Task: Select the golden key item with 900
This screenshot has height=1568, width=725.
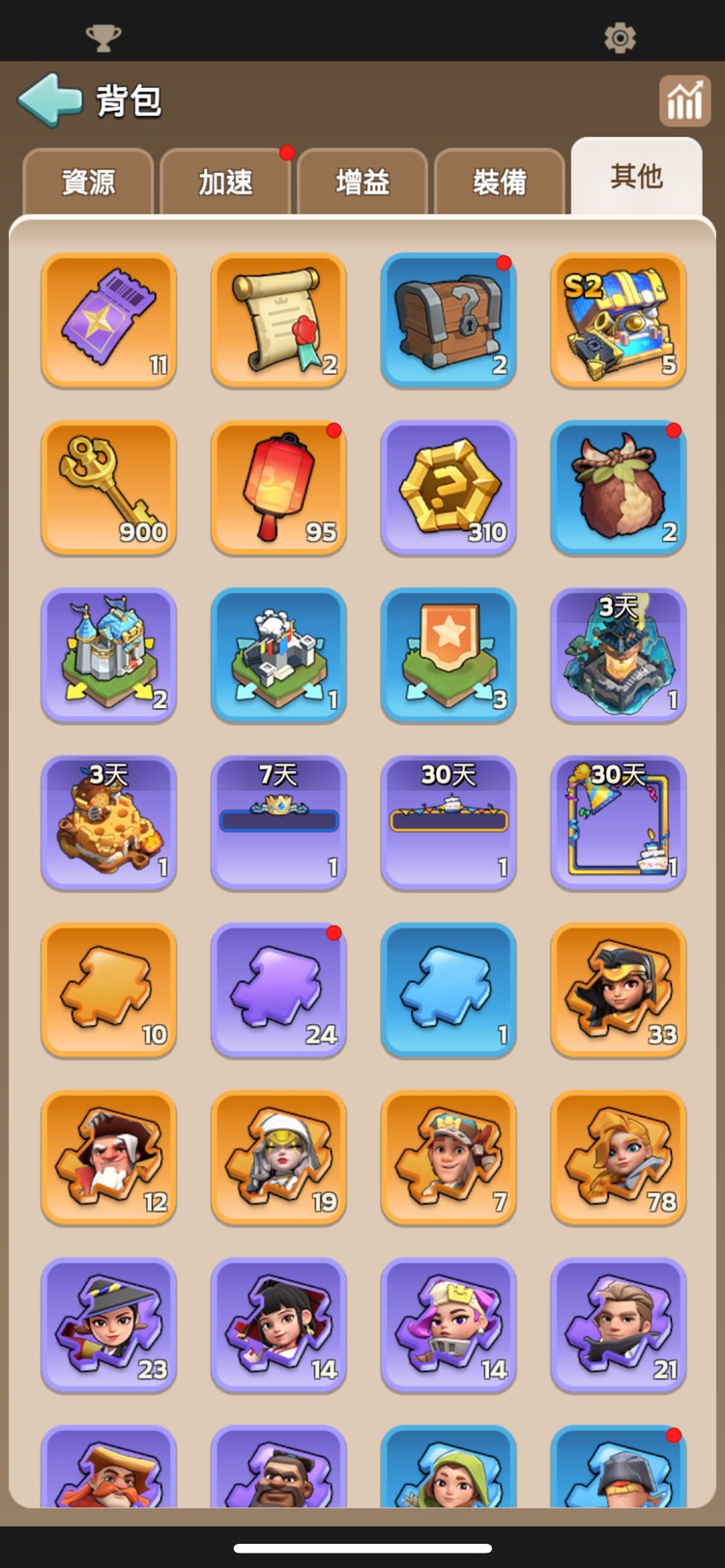Action: coord(108,488)
